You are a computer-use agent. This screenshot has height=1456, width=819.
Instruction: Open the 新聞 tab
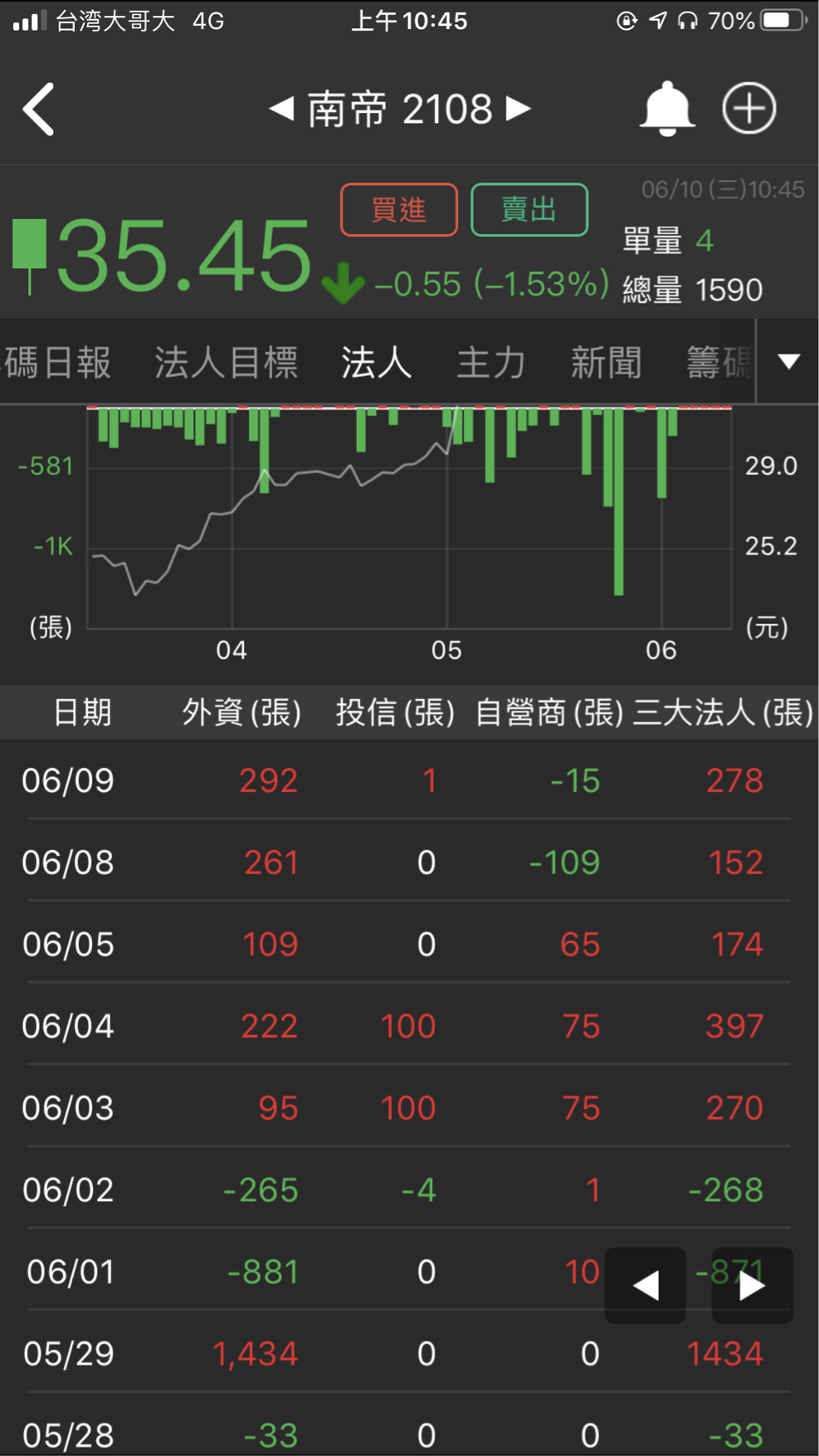pyautogui.click(x=606, y=363)
